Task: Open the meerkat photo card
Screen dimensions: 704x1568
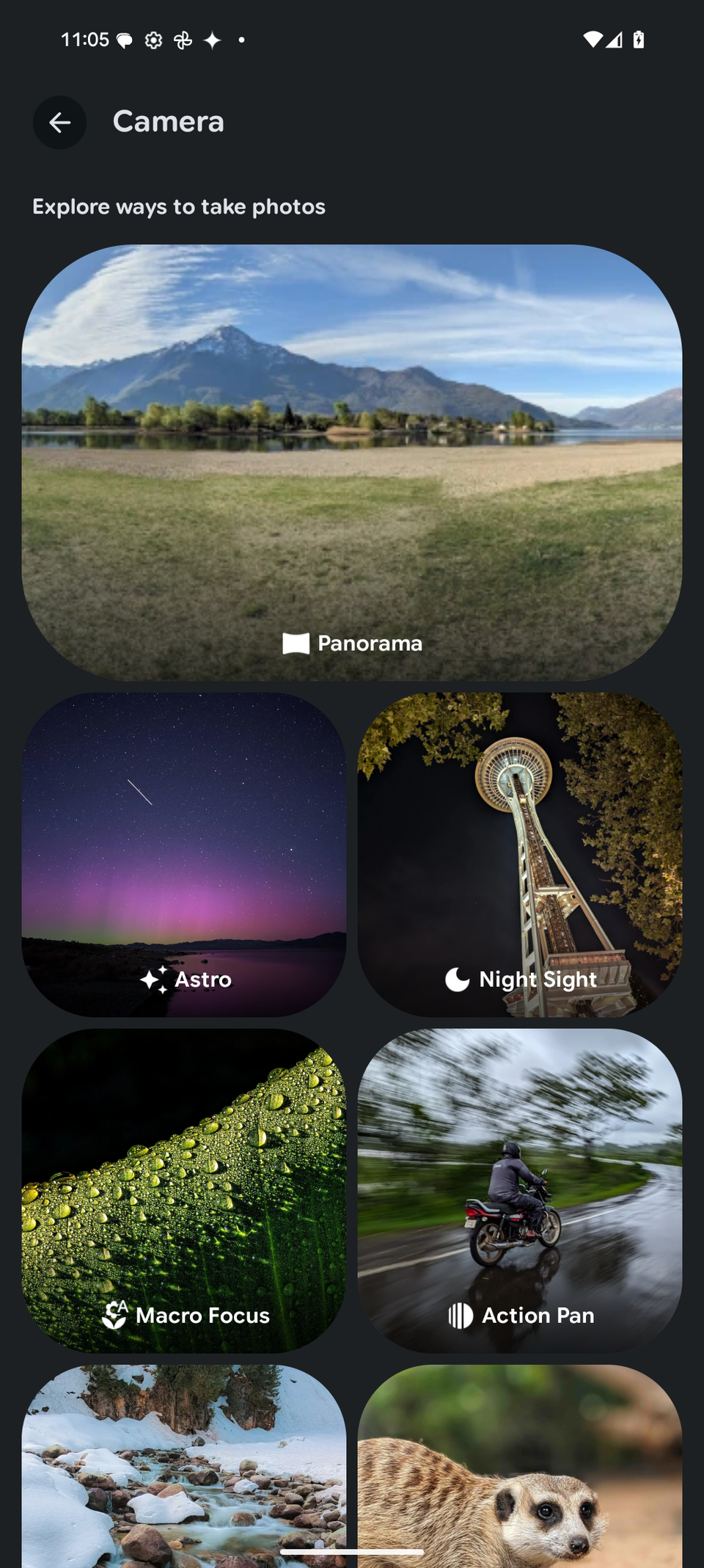Action: point(519,1467)
